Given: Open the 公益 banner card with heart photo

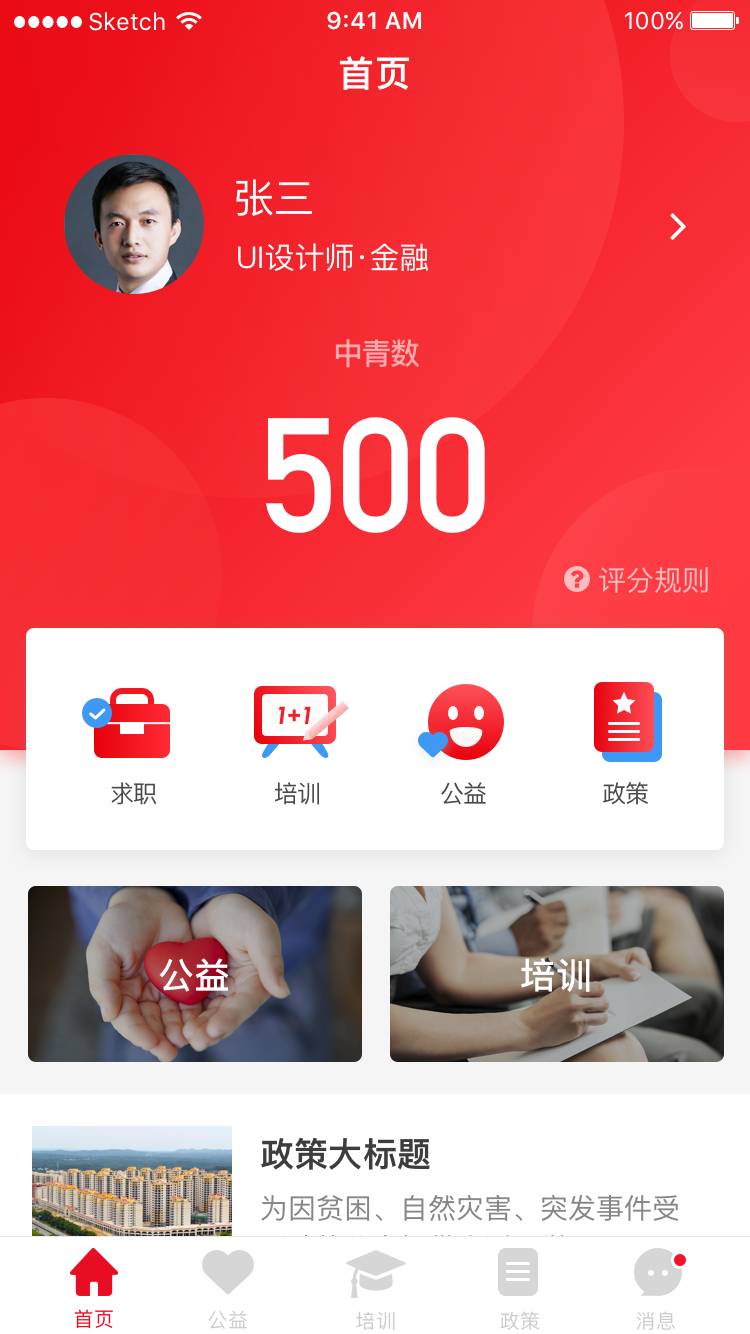Looking at the screenshot, I should click(195, 974).
